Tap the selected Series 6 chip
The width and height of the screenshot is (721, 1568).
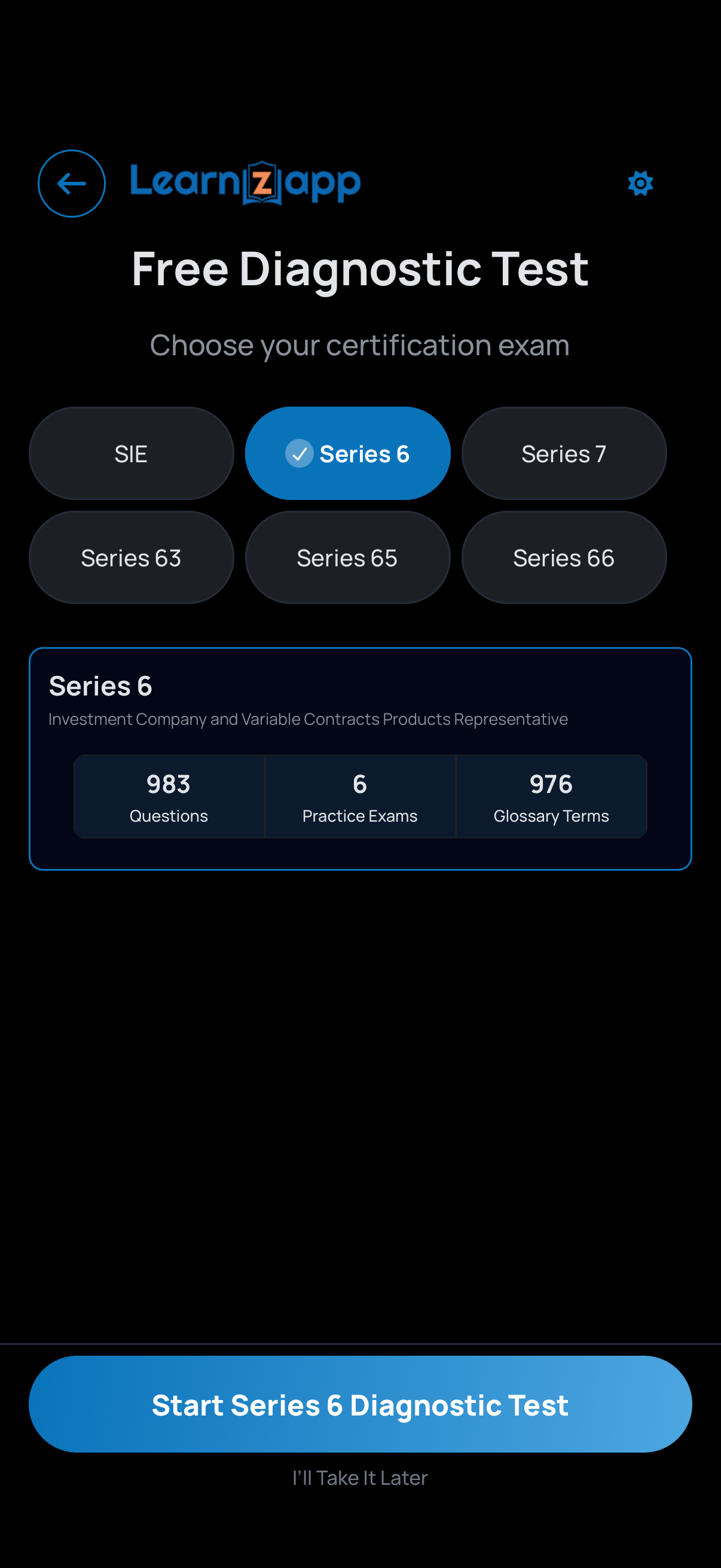347,453
